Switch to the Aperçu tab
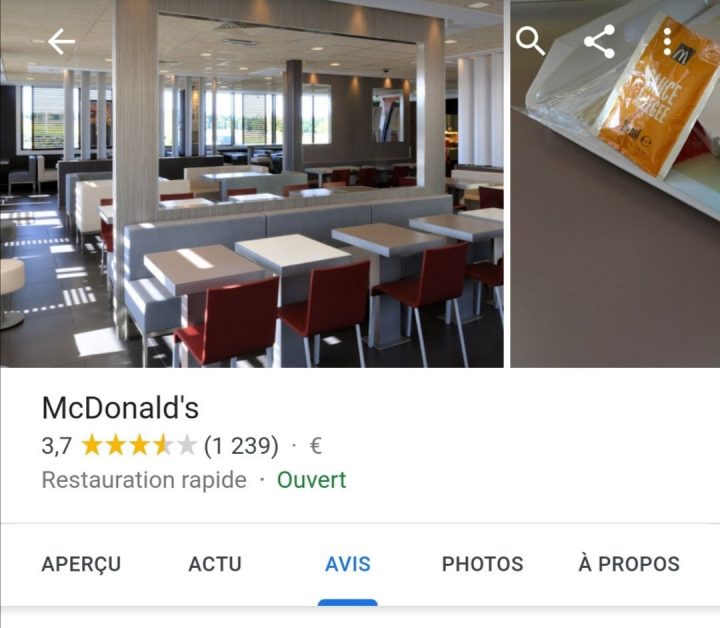Image resolution: width=720 pixels, height=628 pixels. (81, 564)
